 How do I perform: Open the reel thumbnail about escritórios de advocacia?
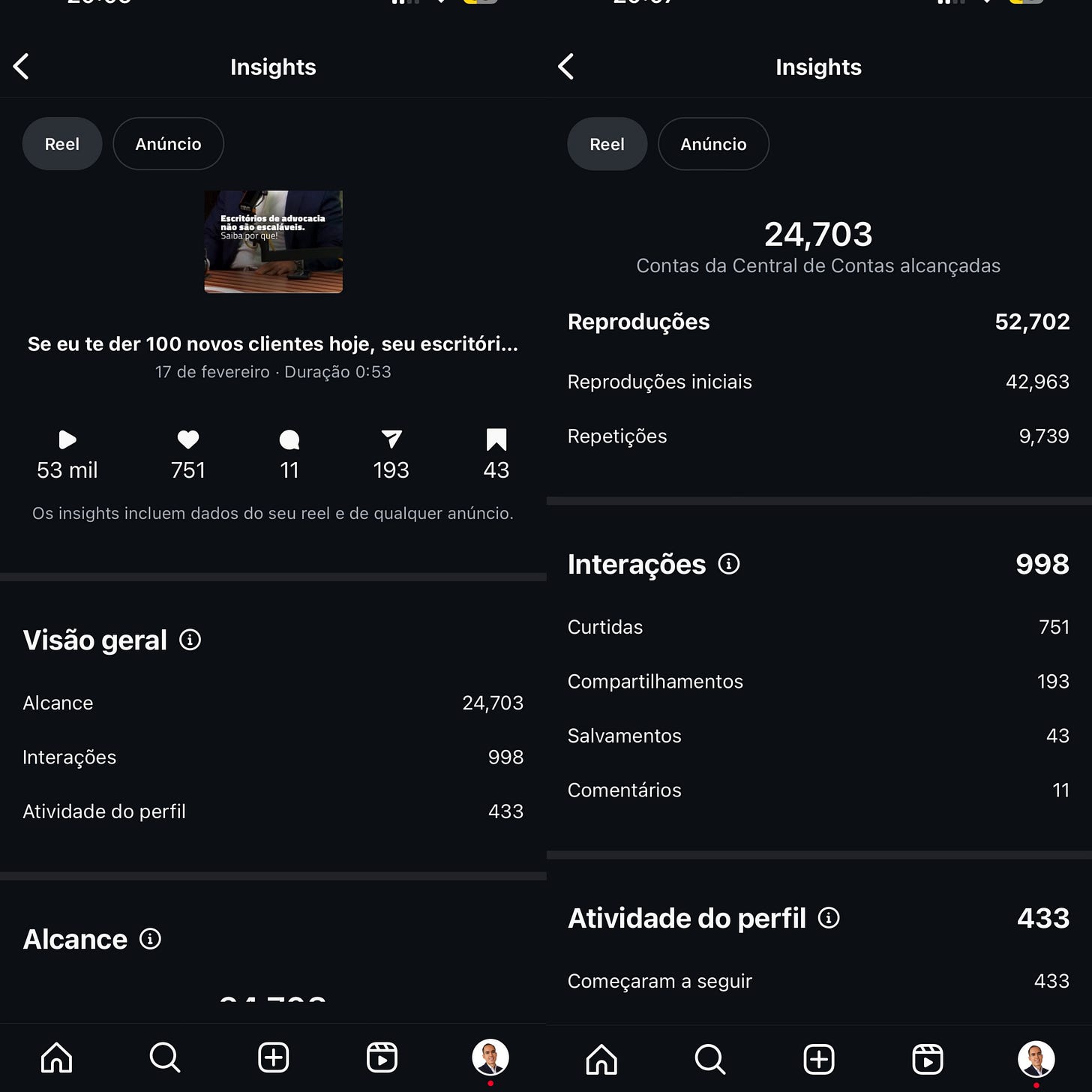(x=273, y=241)
